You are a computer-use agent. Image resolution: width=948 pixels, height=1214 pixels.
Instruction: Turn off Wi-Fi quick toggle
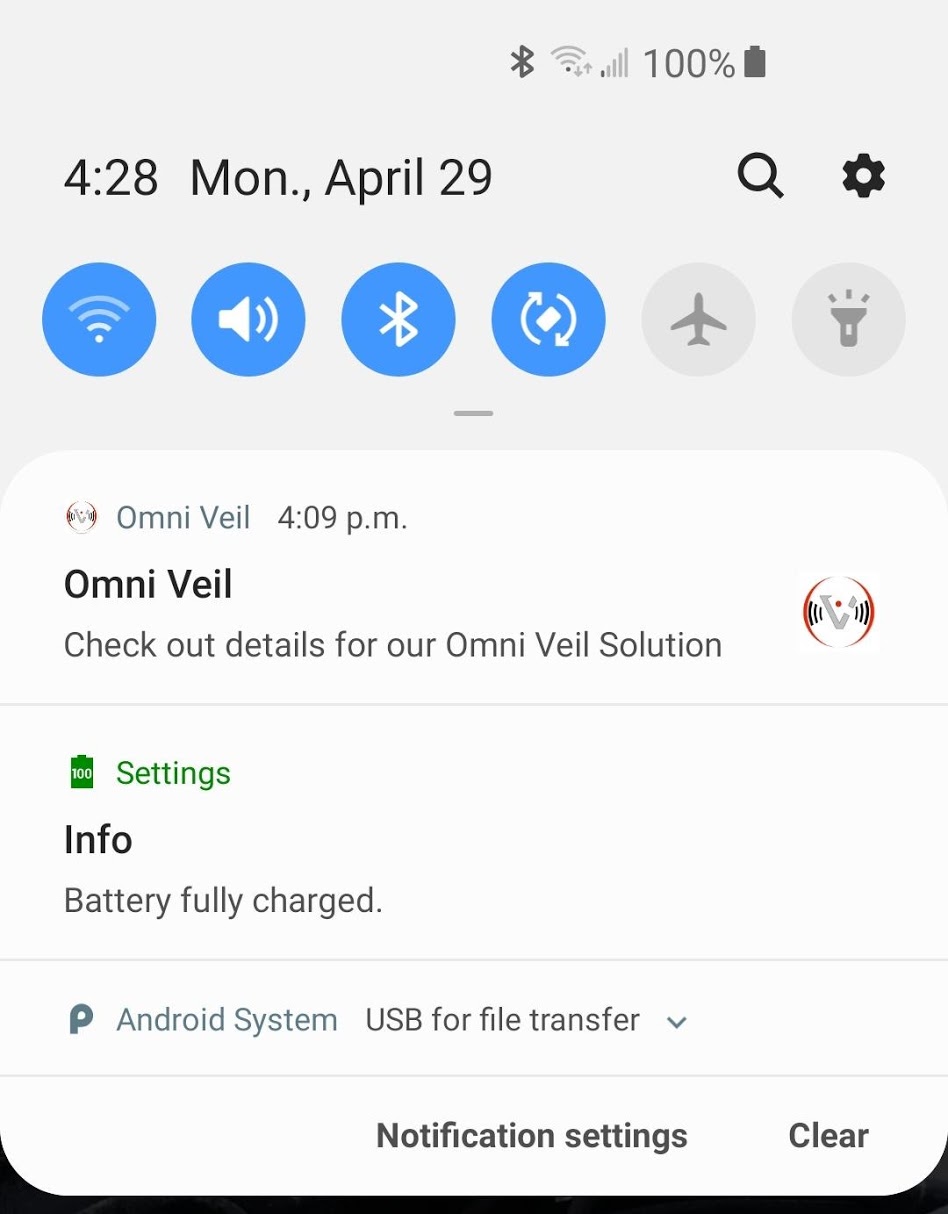[99, 319]
